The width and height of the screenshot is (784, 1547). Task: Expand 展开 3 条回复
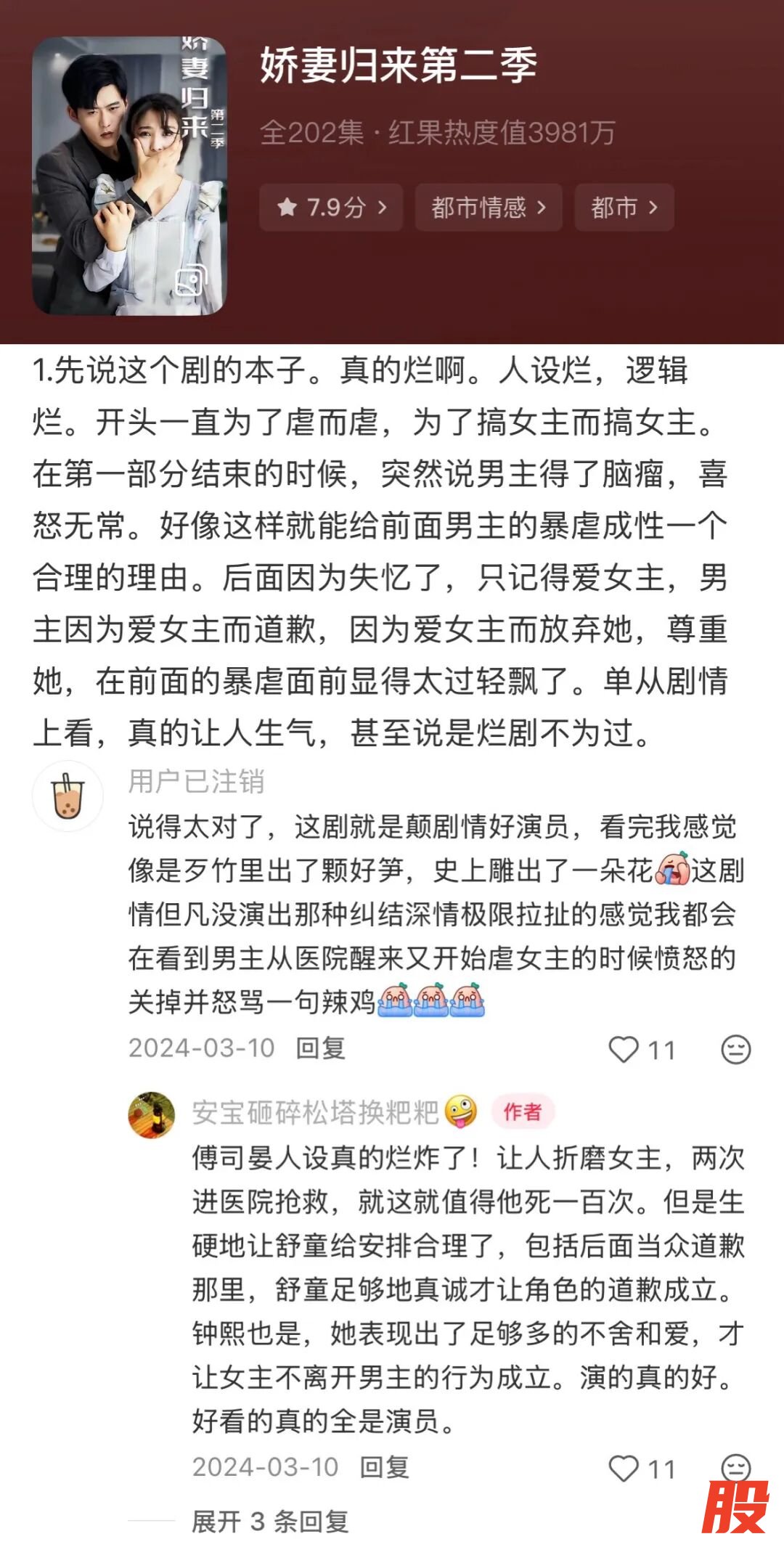[x=270, y=1521]
